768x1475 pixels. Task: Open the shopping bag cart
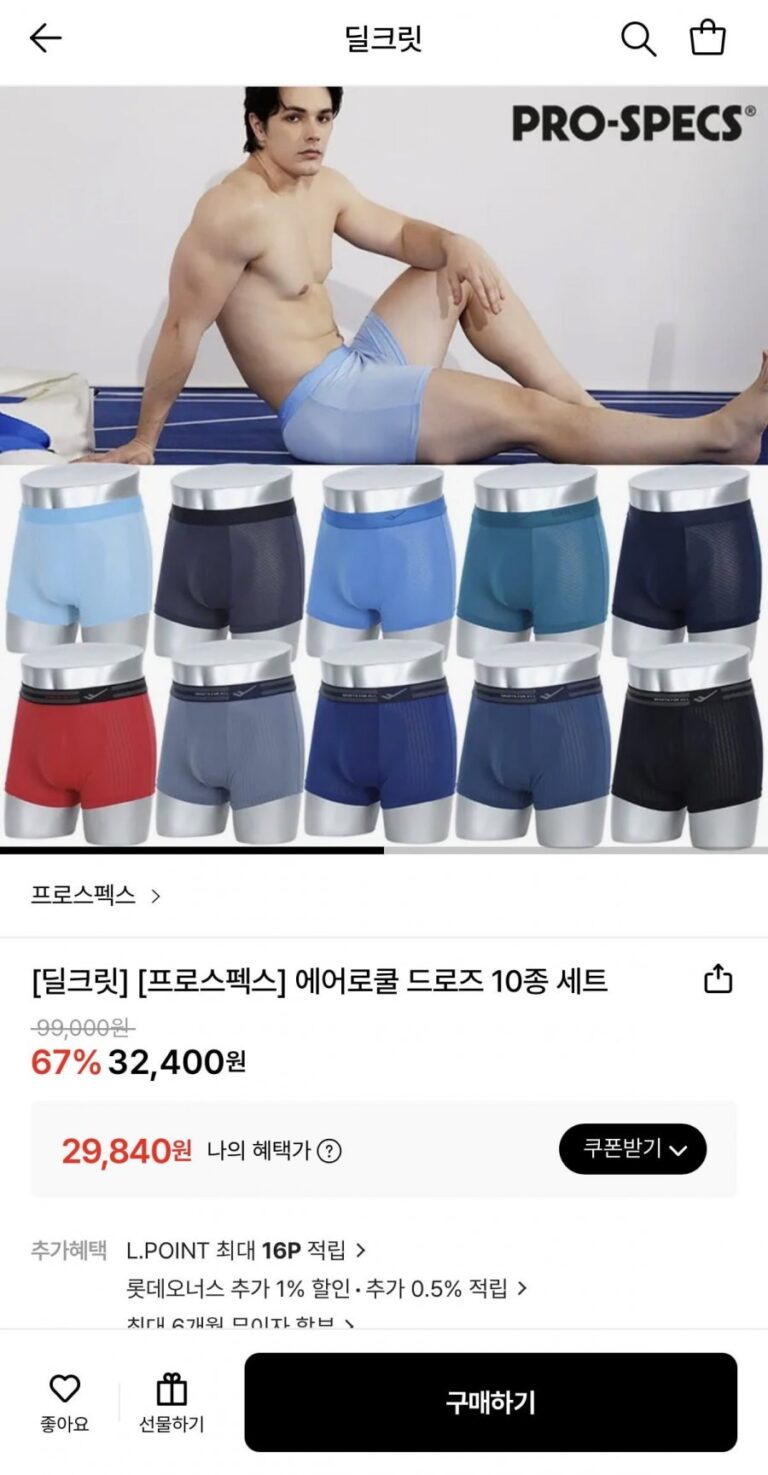707,39
